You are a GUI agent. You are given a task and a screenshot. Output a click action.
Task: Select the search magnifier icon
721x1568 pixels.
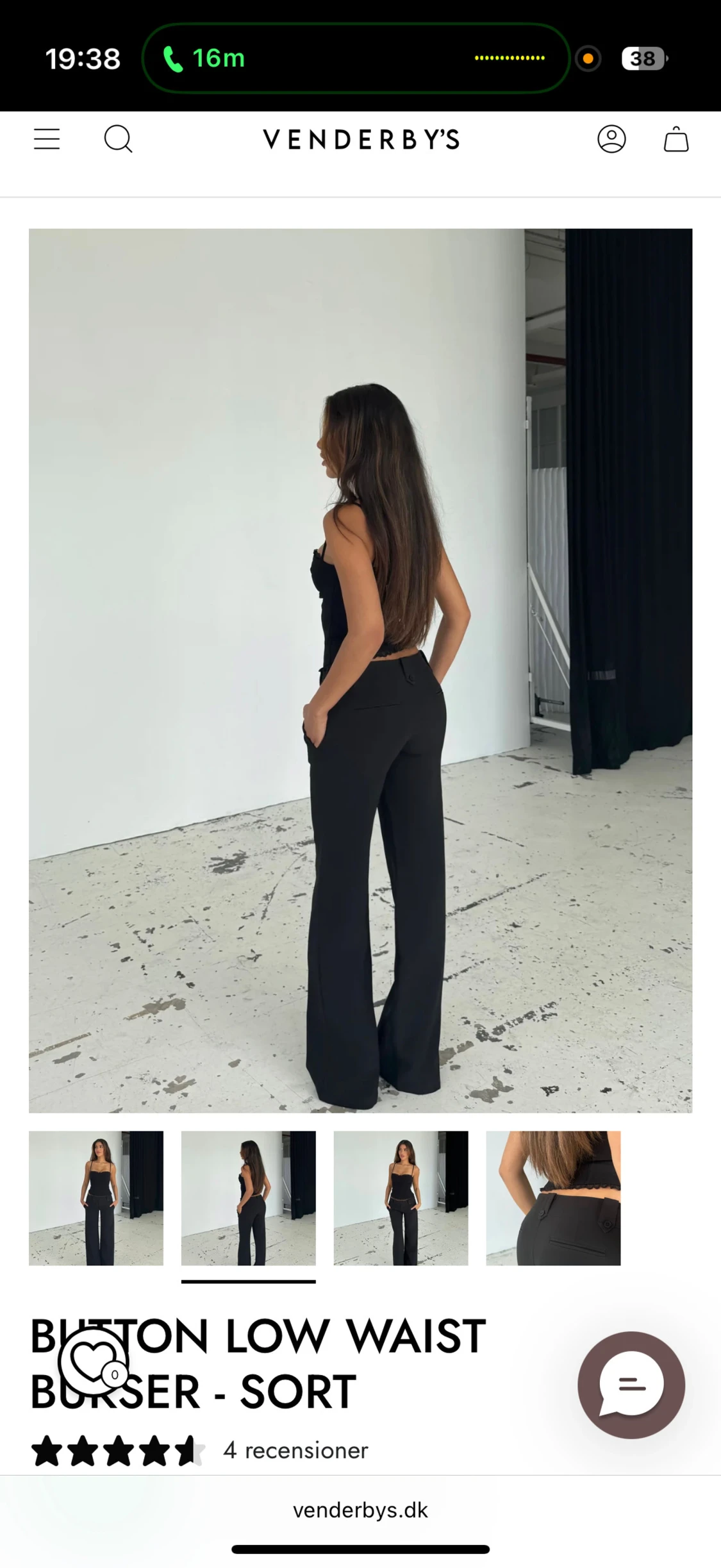(117, 139)
